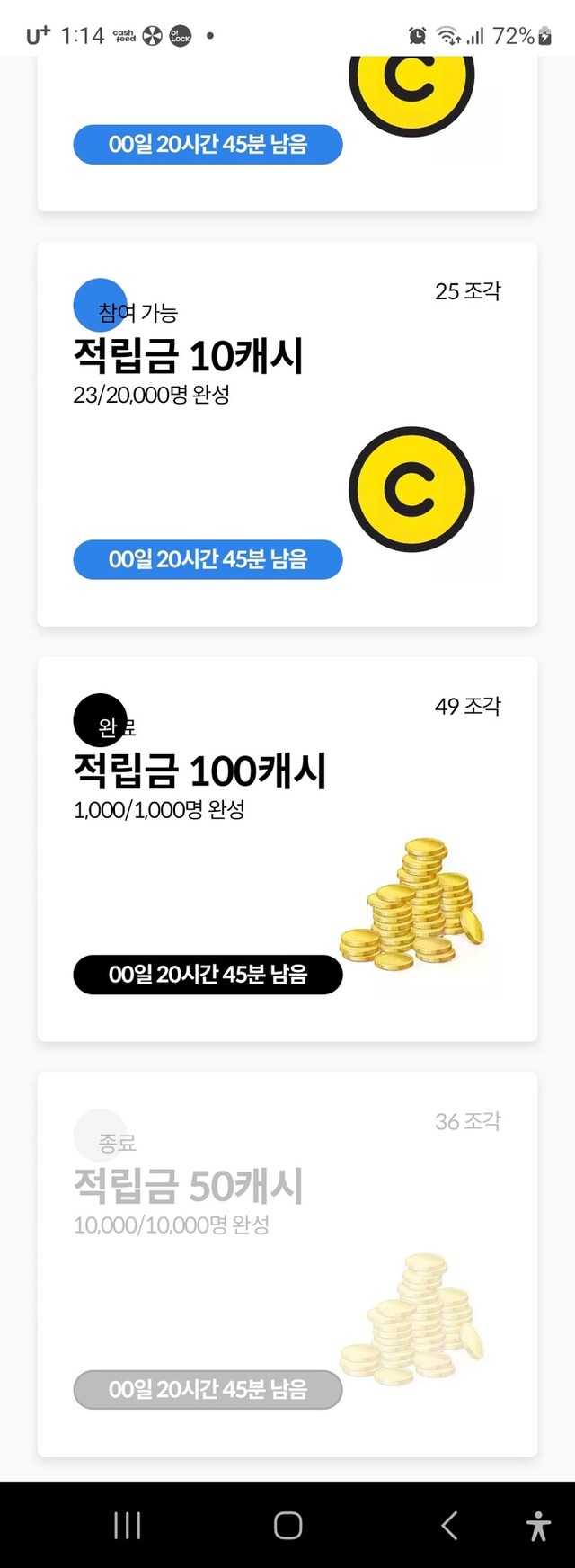Go back using the system back button
The height and width of the screenshot is (1568, 575).
tap(449, 1525)
